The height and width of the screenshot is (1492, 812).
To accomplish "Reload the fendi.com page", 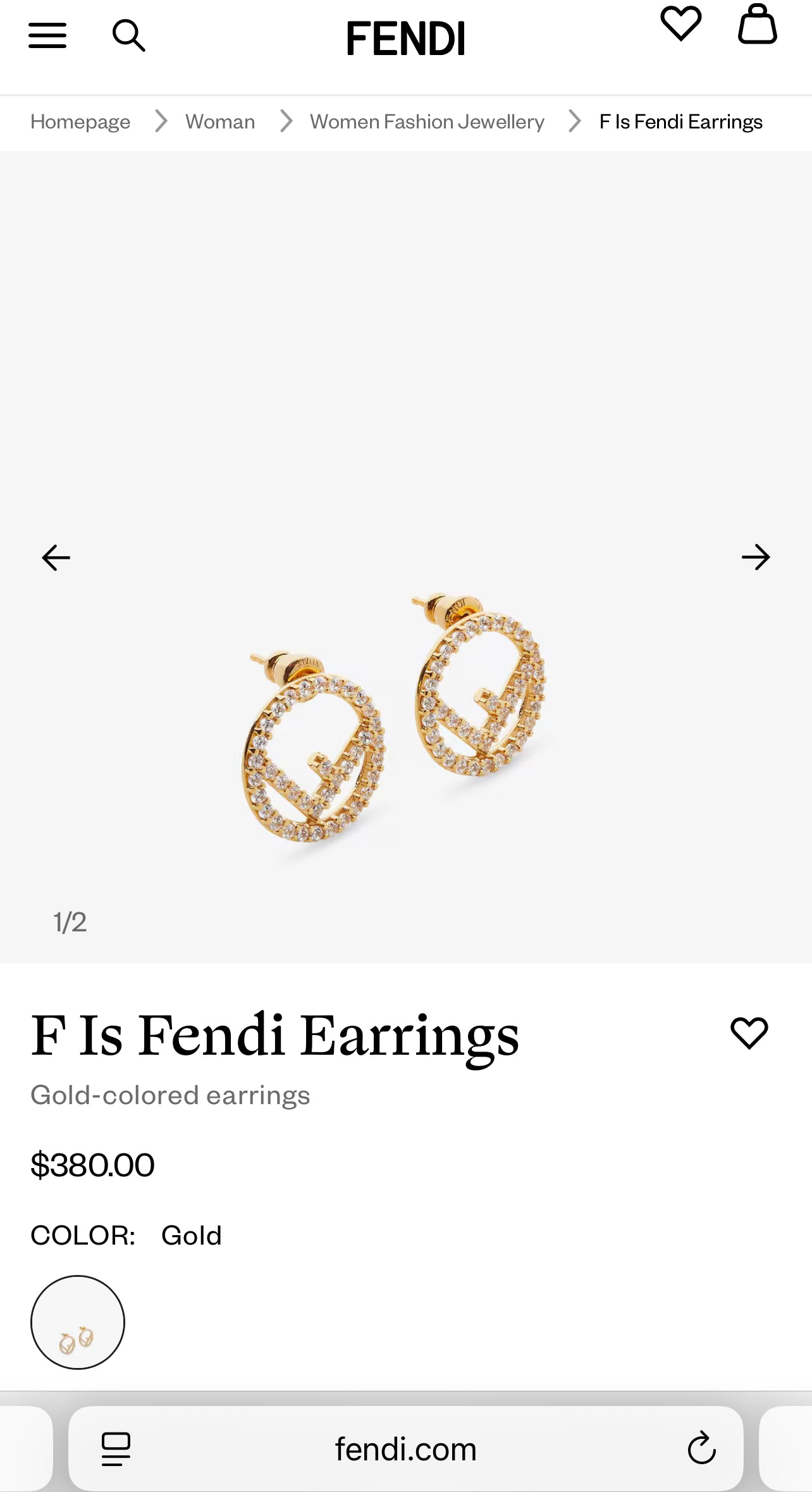I will (x=701, y=1448).
